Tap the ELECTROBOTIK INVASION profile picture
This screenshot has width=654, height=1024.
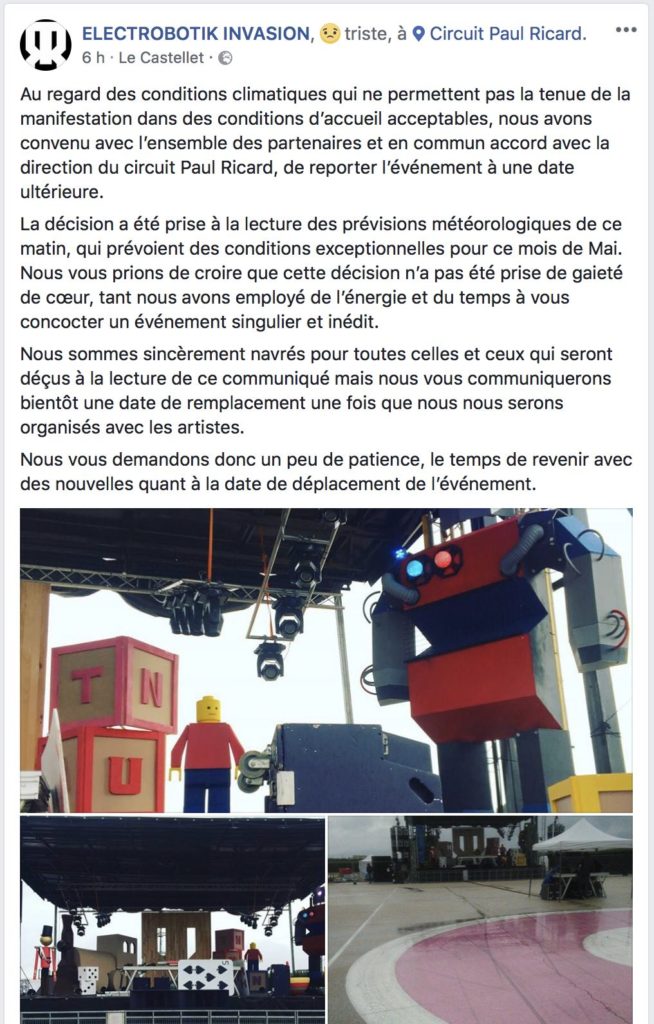coord(46,45)
